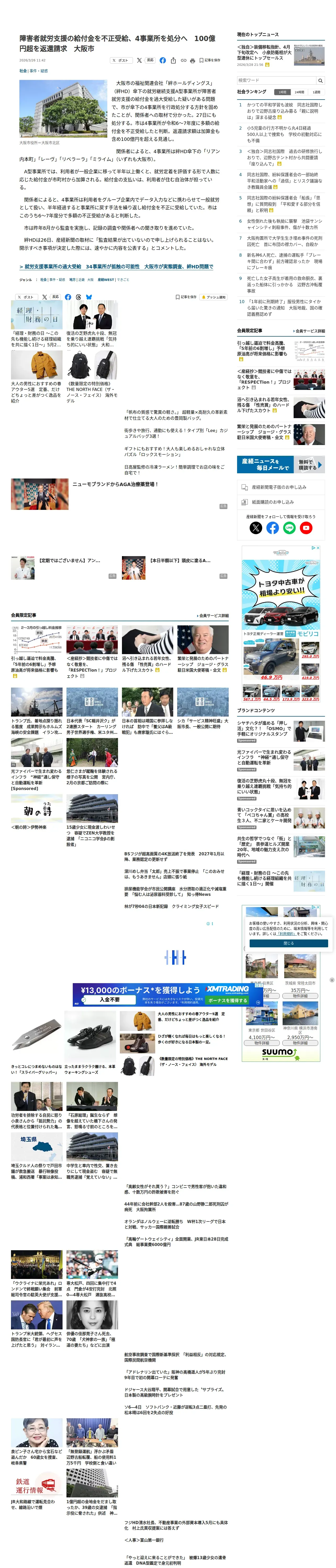Open 会員サービス詳細 link in the sidebar
Image resolution: width=336 pixels, height=1568 pixels.
310,331
